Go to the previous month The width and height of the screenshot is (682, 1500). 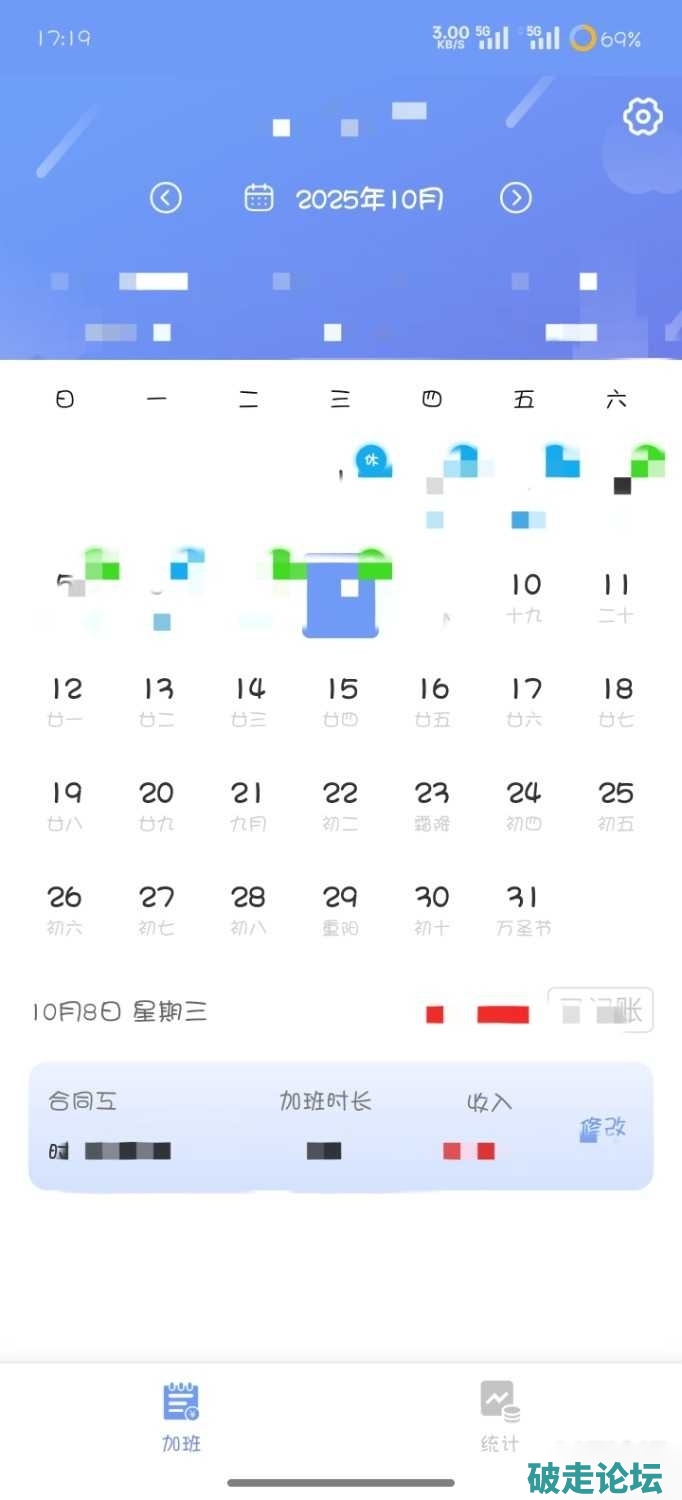click(x=166, y=198)
